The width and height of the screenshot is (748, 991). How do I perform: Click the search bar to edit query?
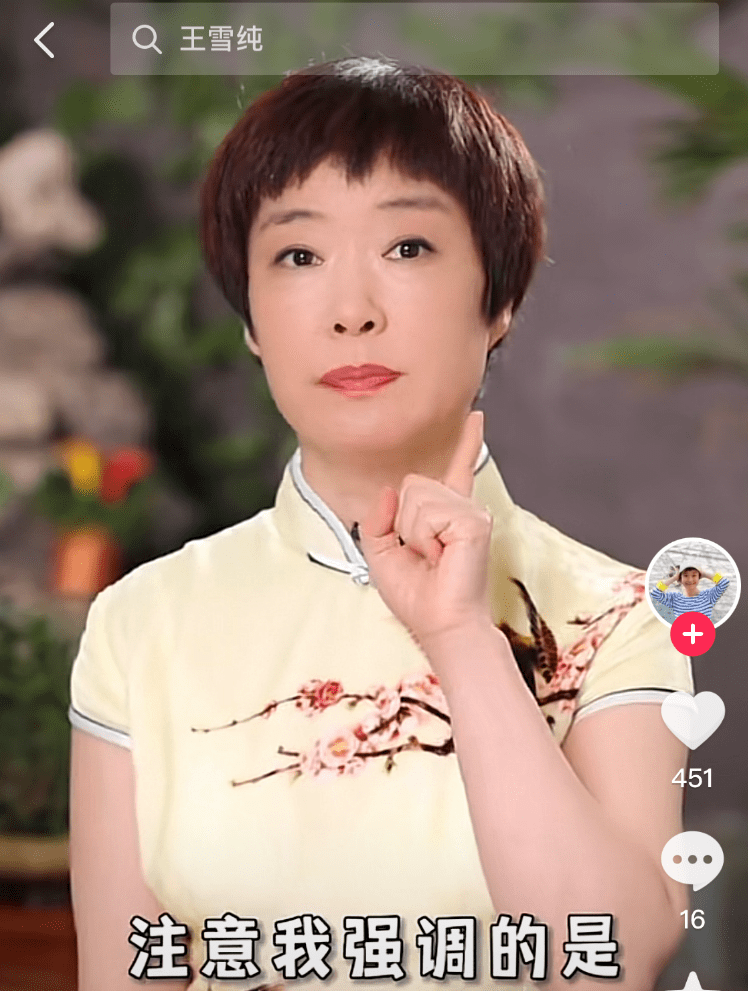tap(400, 38)
